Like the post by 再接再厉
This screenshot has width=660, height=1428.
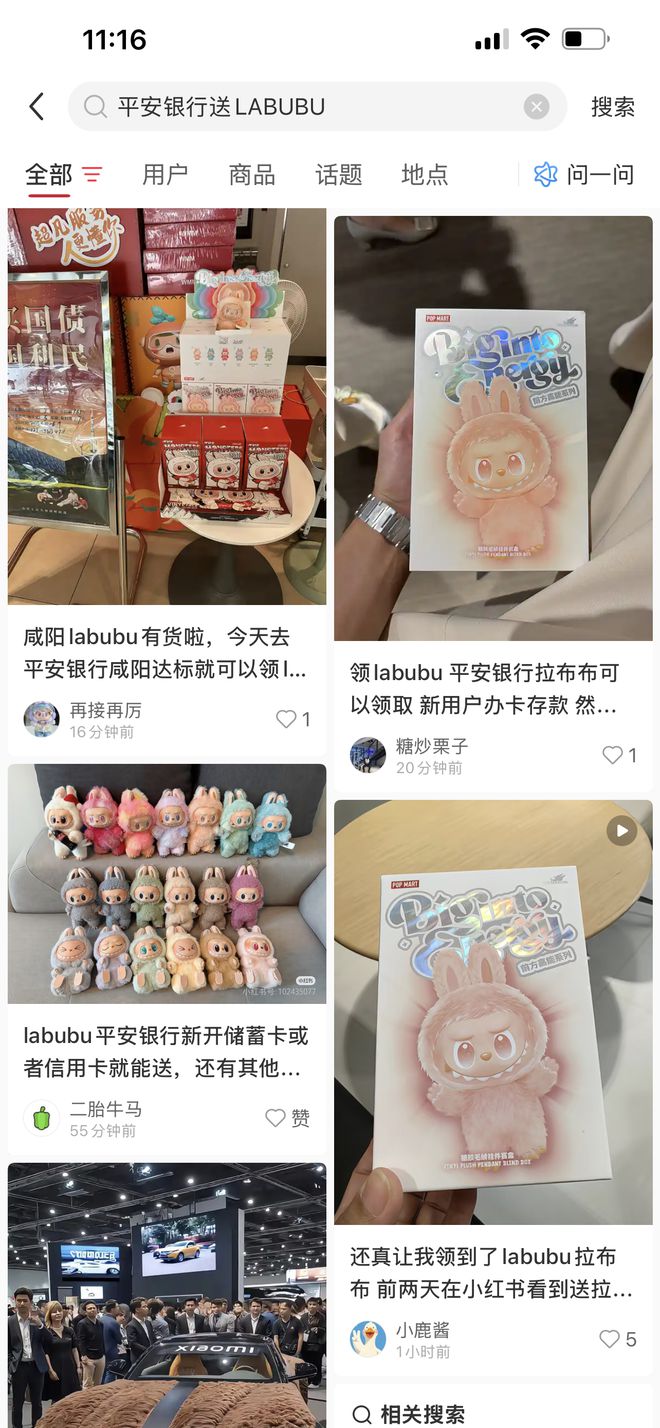coord(292,719)
